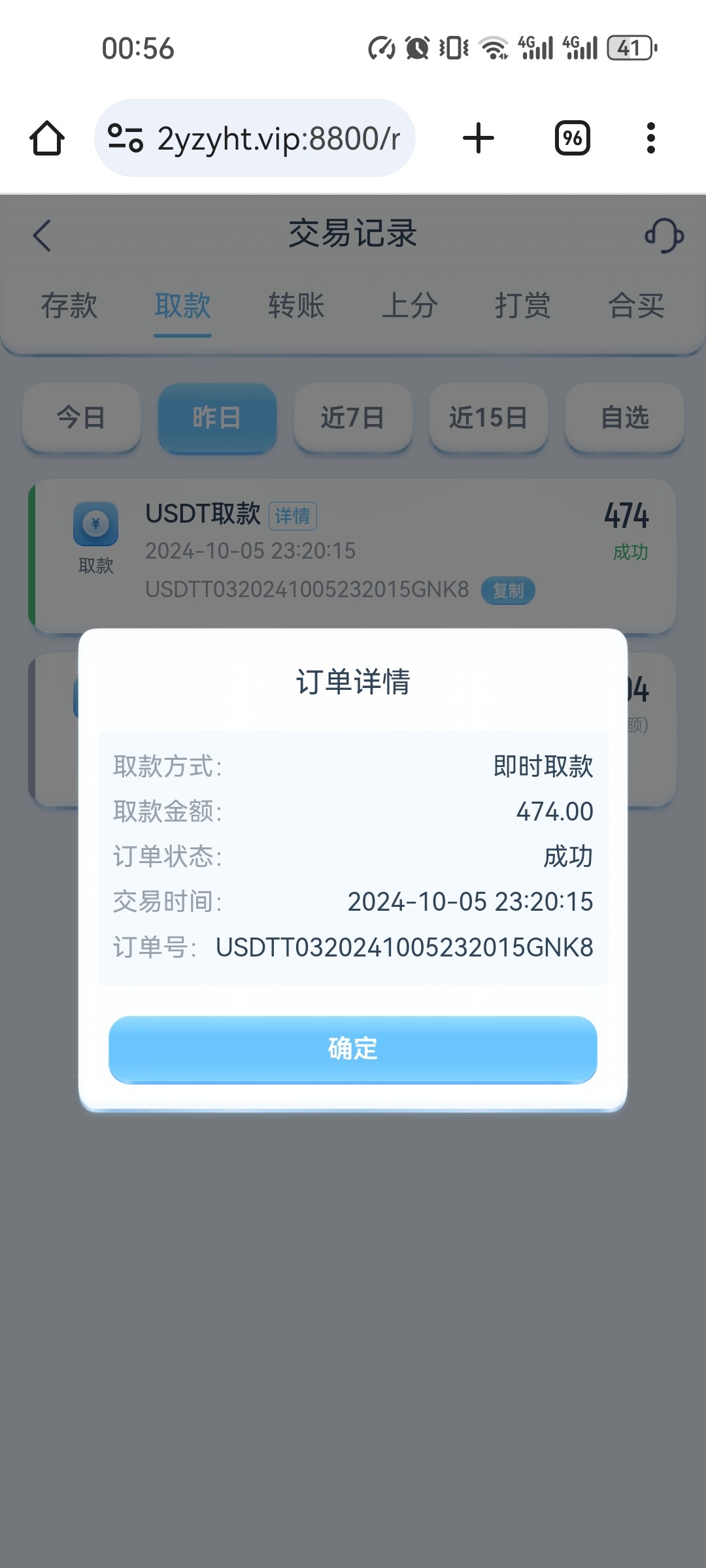Switch to the 打赏 tab
Viewport: 706px width, 1568px height.
[x=522, y=306]
